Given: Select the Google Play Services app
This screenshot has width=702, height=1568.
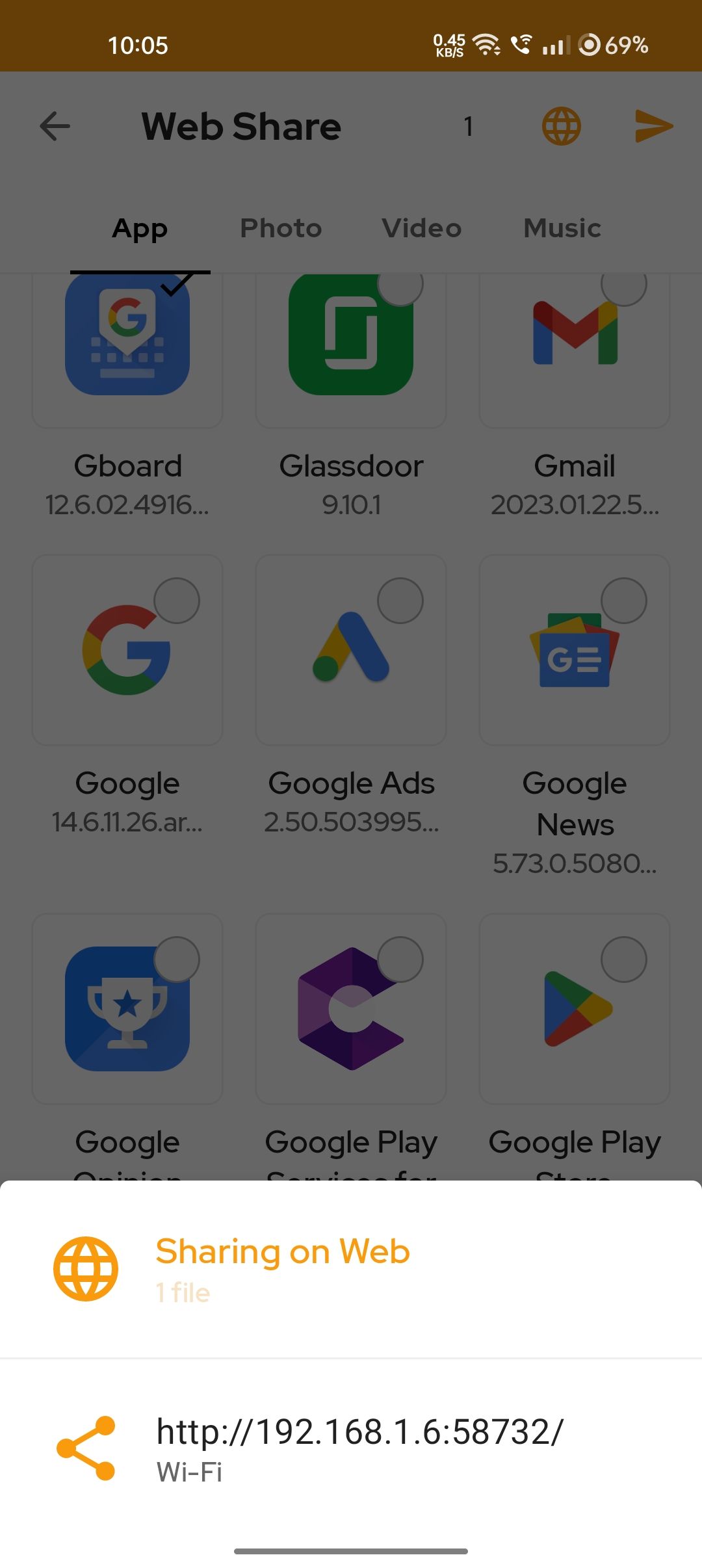Looking at the screenshot, I should 351,1009.
